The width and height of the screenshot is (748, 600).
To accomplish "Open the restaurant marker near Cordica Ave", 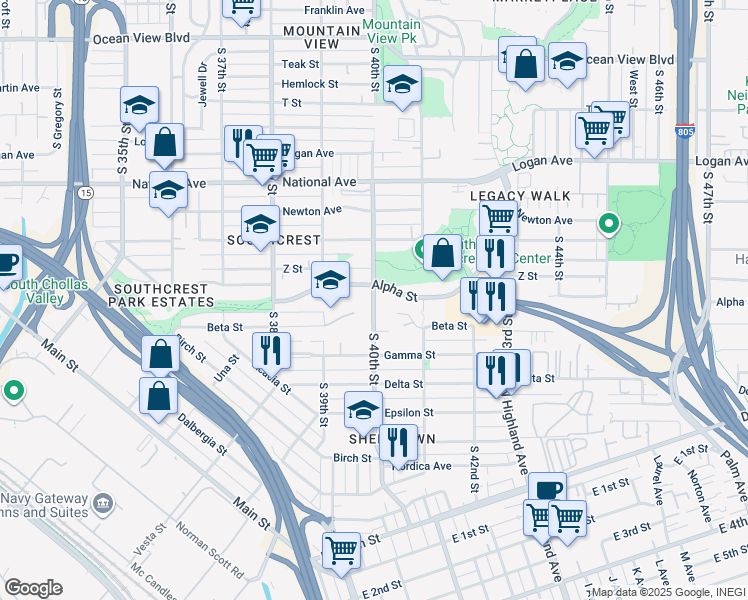I will click(398, 441).
